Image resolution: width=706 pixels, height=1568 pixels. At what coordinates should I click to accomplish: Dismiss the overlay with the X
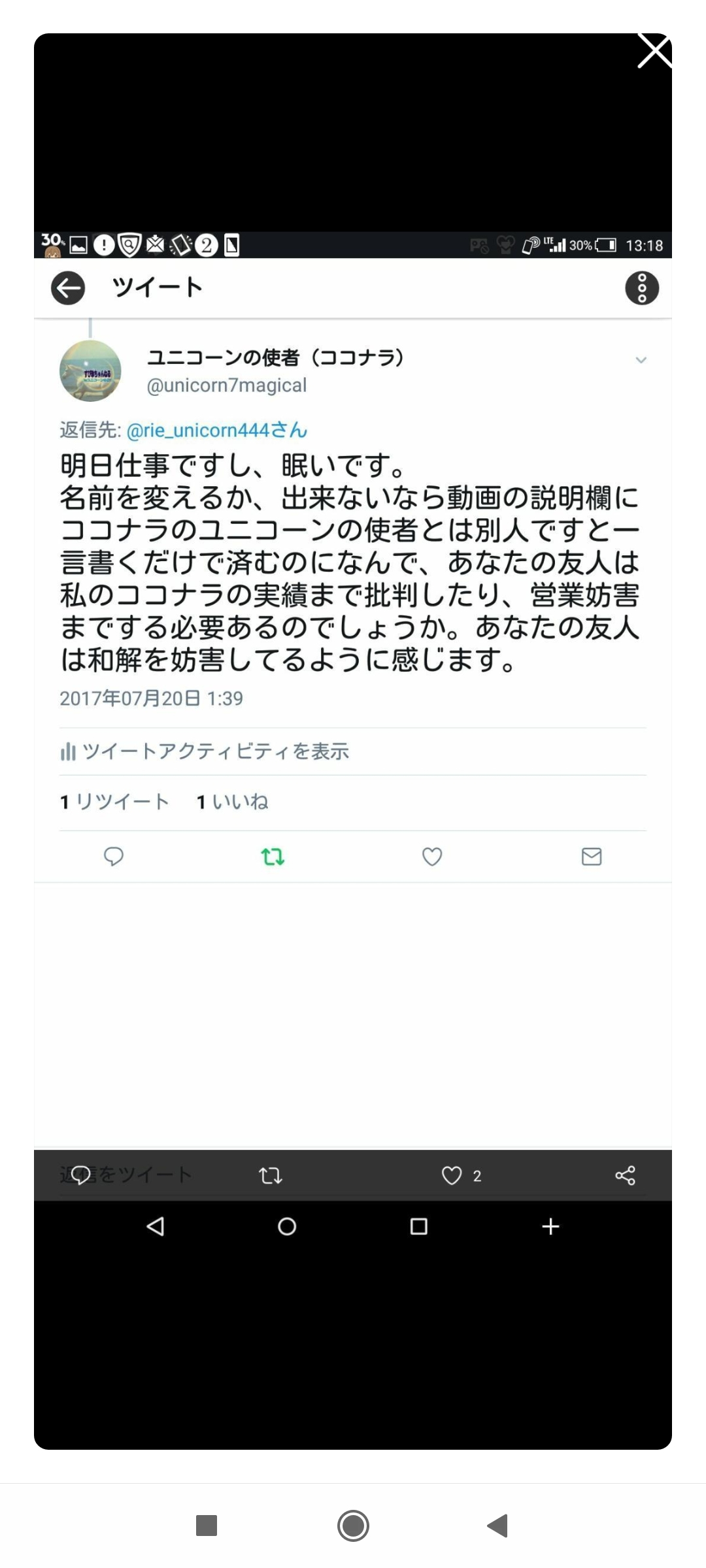tap(655, 51)
